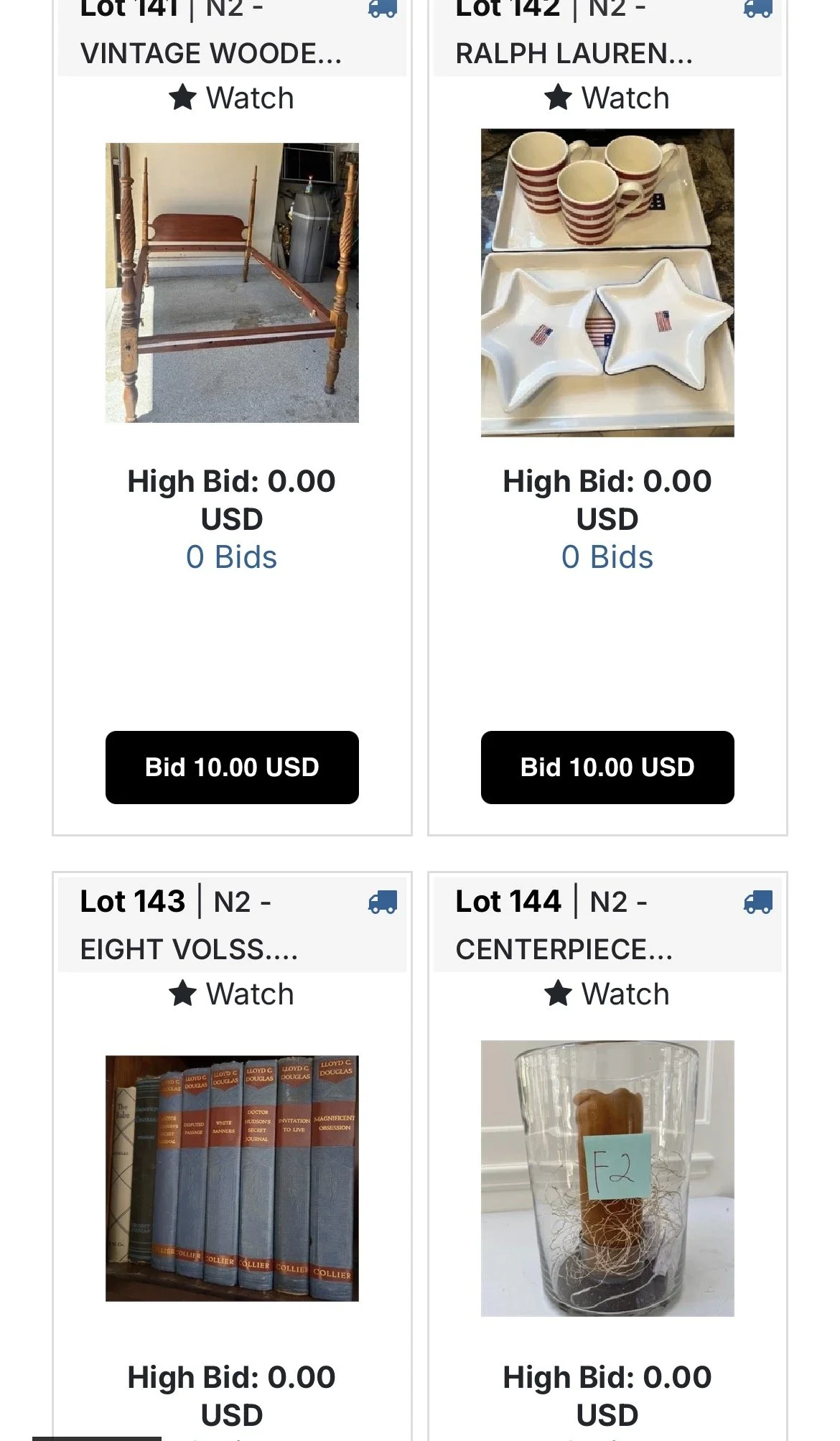840x1441 pixels.
Task: Open the Lot 144 glass candle photo
Action: point(607,1178)
